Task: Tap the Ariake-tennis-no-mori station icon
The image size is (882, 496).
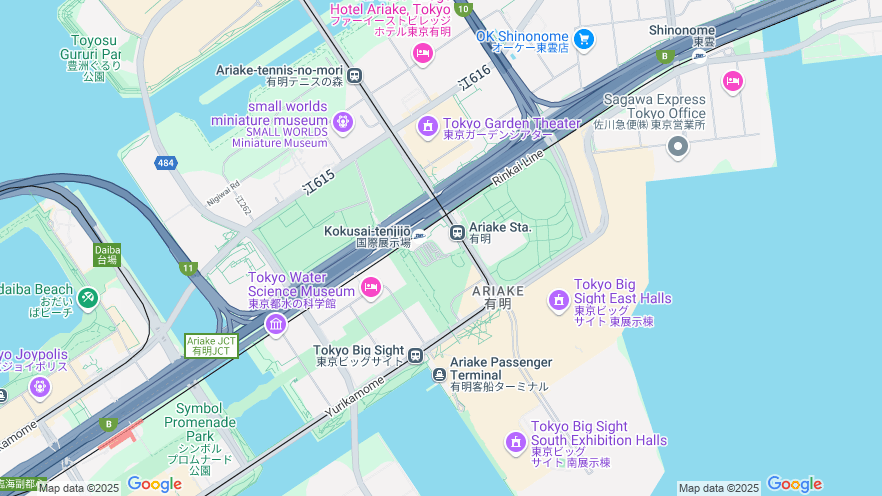Action: [x=355, y=74]
